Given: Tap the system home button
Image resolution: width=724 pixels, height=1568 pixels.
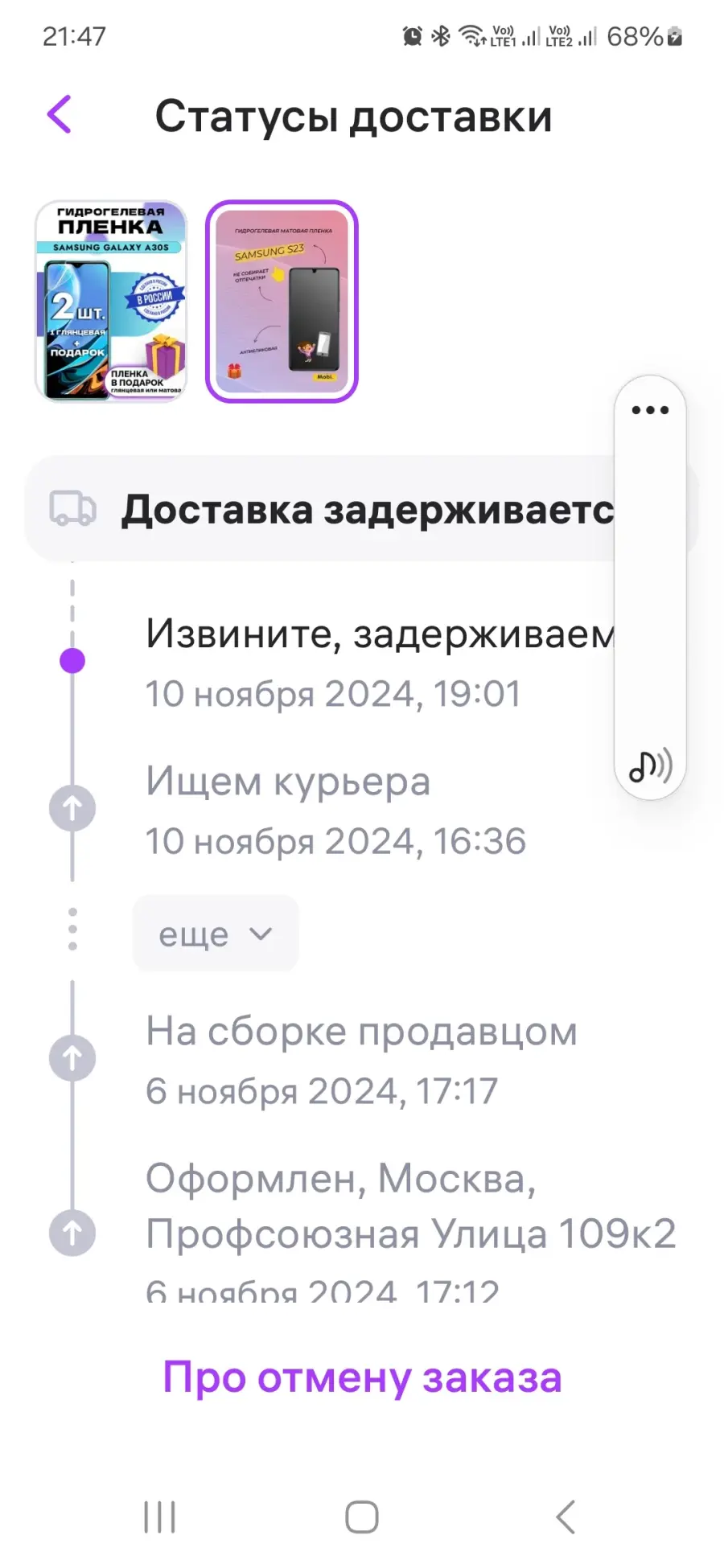Looking at the screenshot, I should tap(362, 1517).
